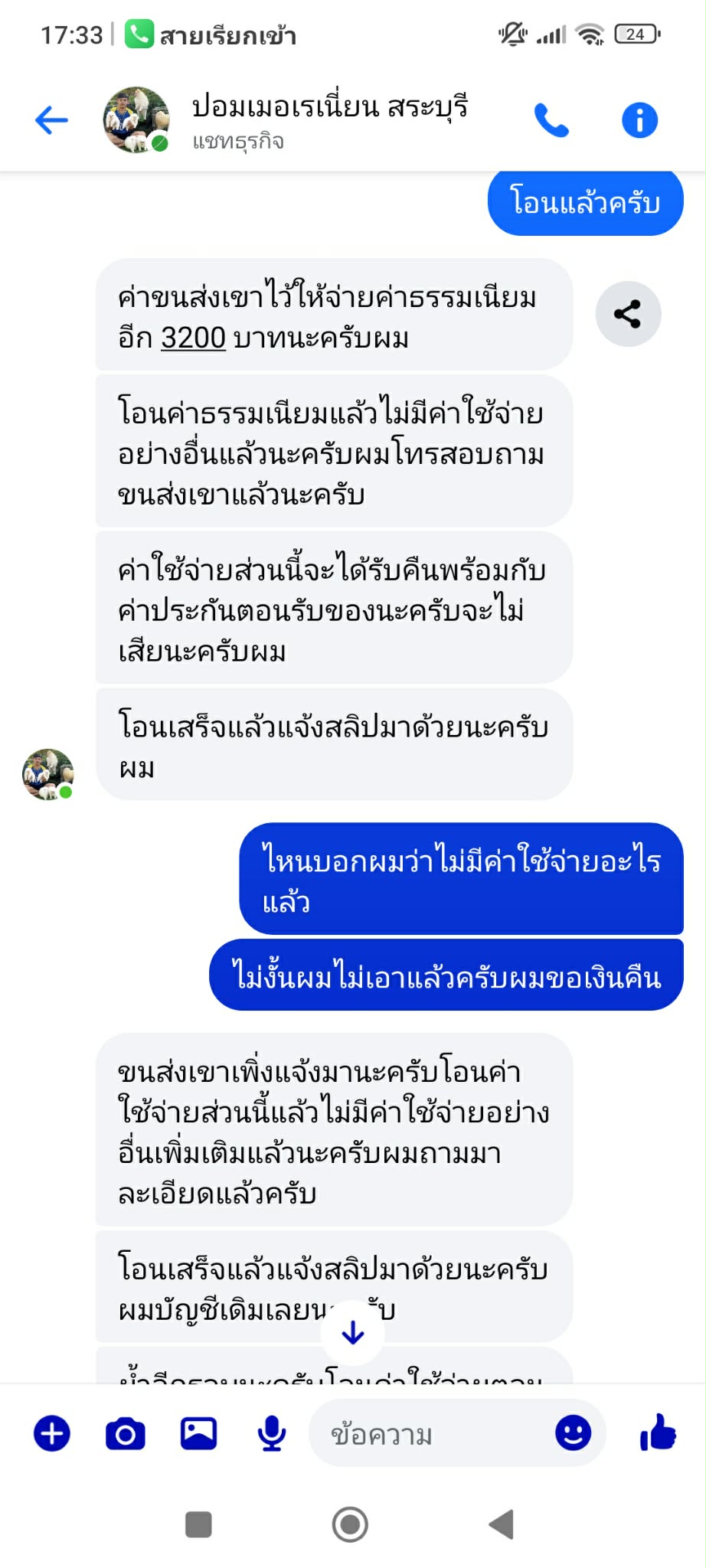The height and width of the screenshot is (1568, 706).
Task: Open more attachment options plus button
Action: click(x=52, y=1433)
